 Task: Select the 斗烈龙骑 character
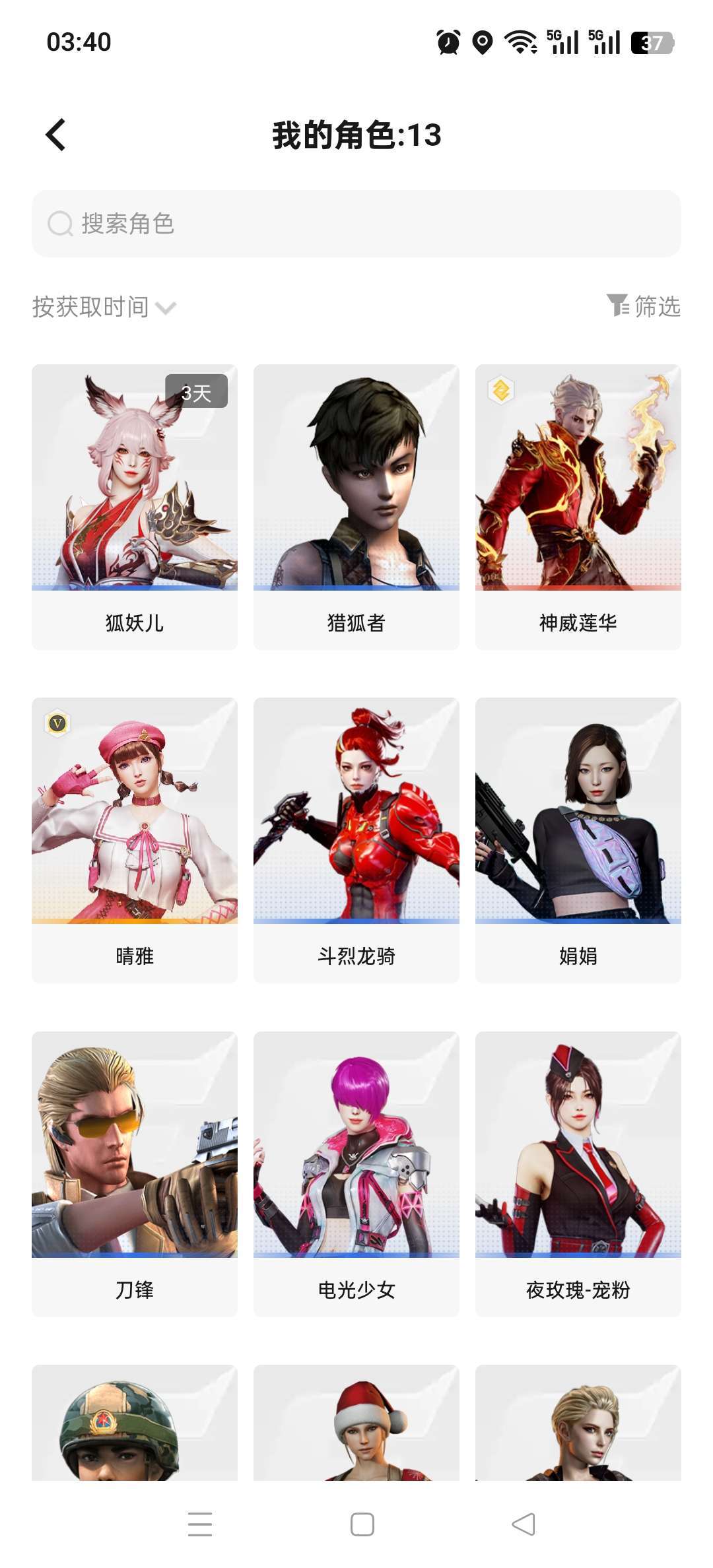(356, 840)
